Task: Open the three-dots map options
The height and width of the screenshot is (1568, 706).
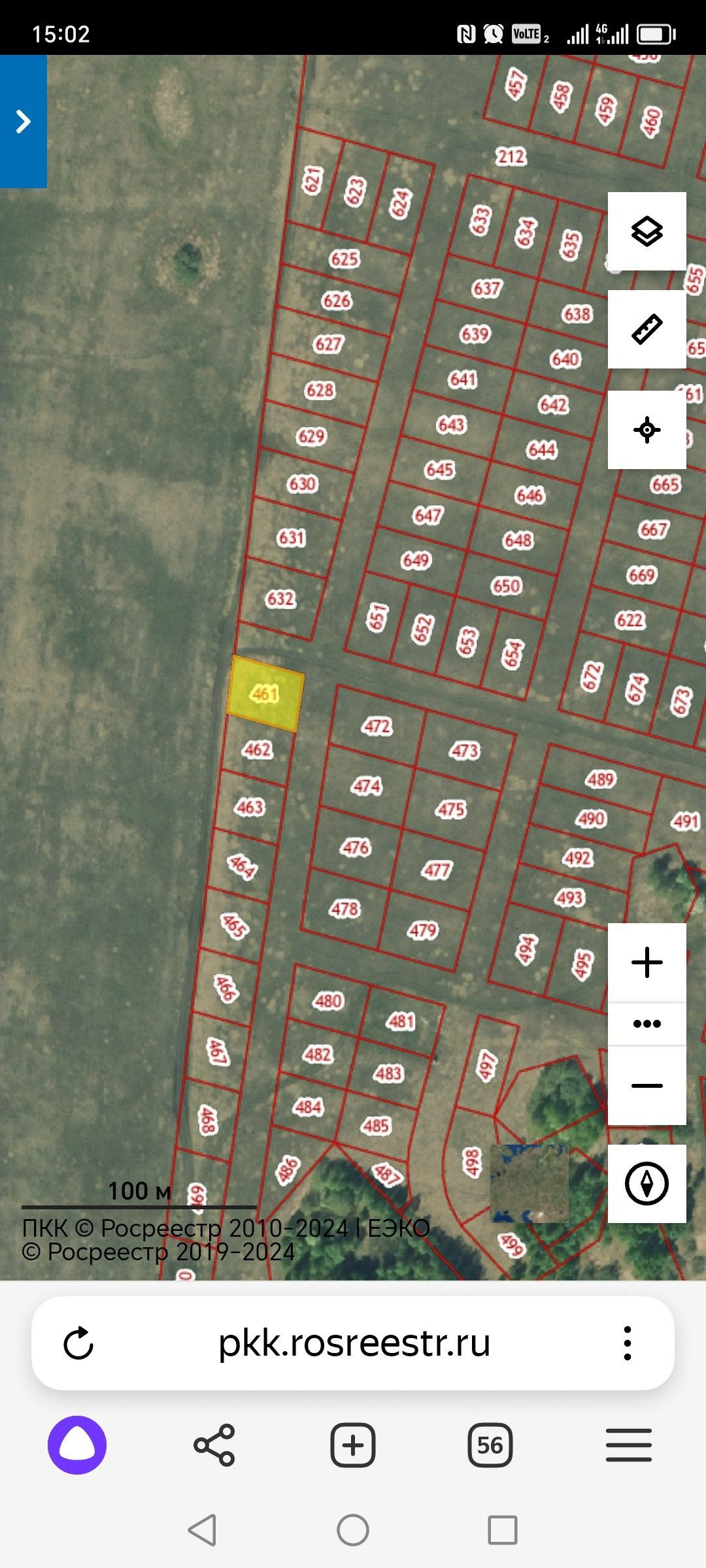Action: pos(647,1024)
